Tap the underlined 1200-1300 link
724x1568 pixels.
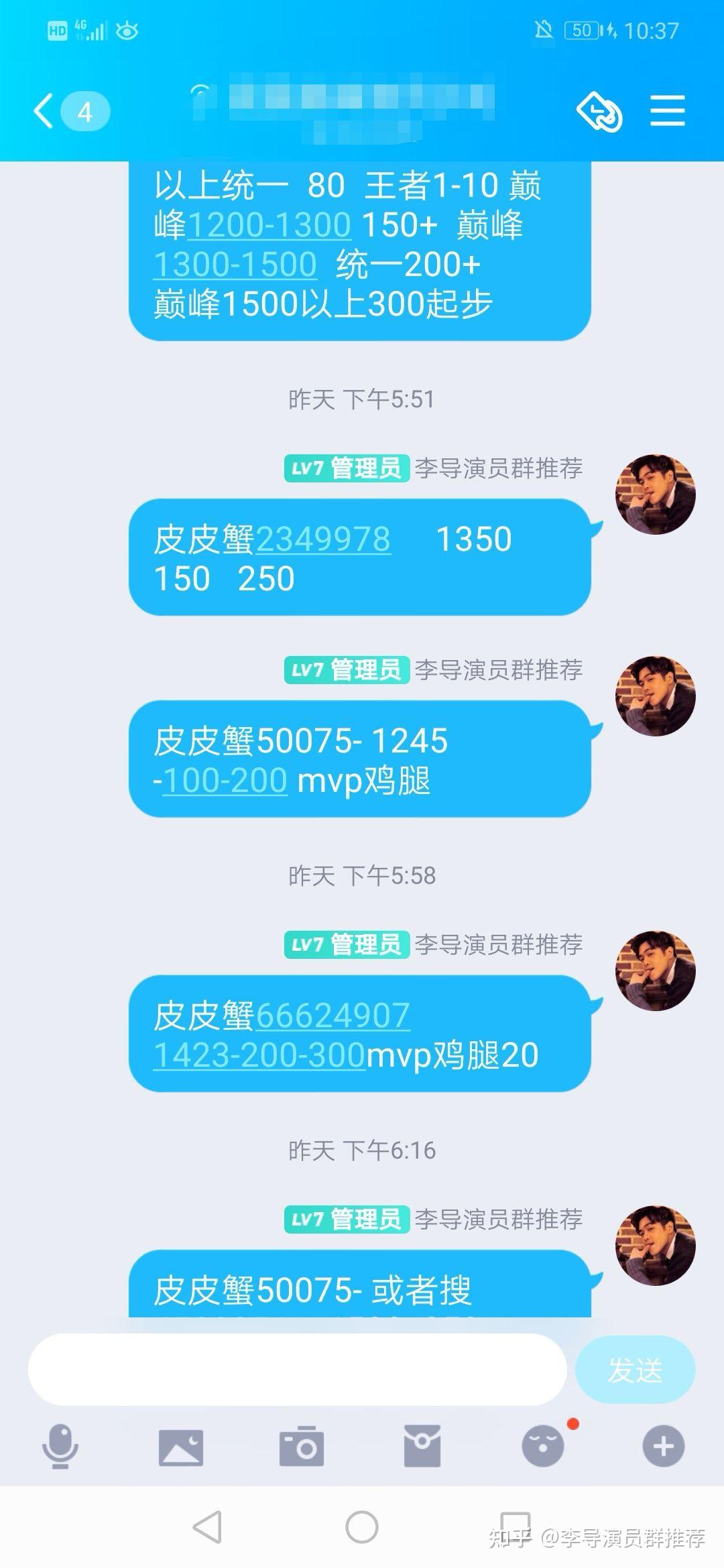click(269, 225)
